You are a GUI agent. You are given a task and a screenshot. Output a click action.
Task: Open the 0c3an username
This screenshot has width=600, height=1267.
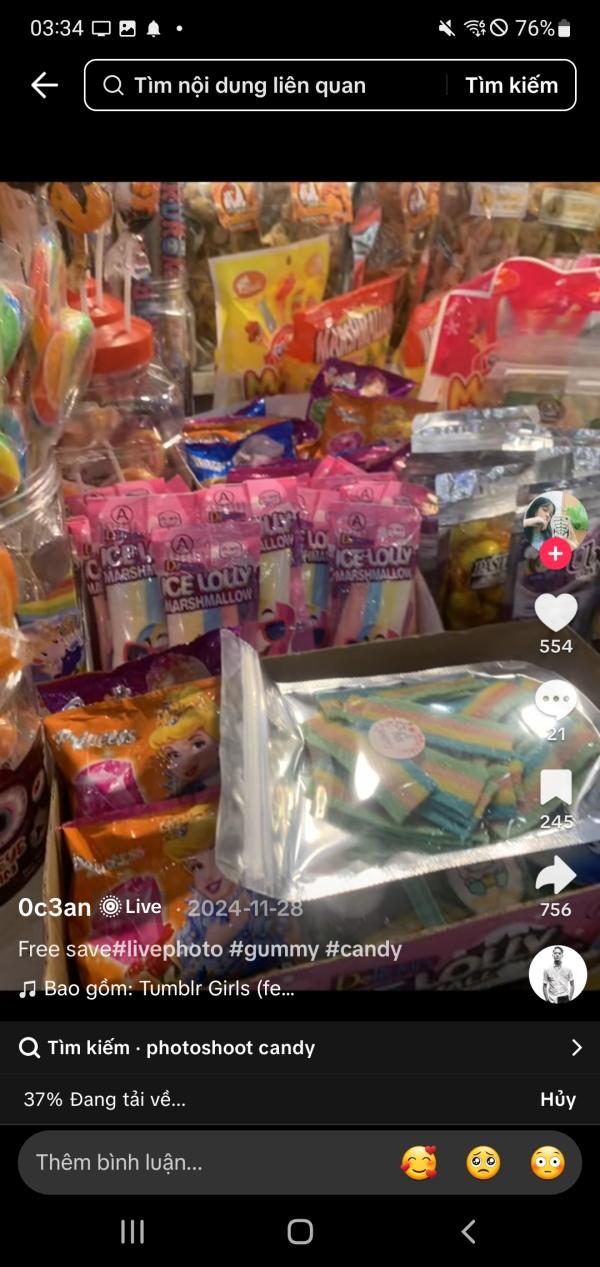coord(55,907)
